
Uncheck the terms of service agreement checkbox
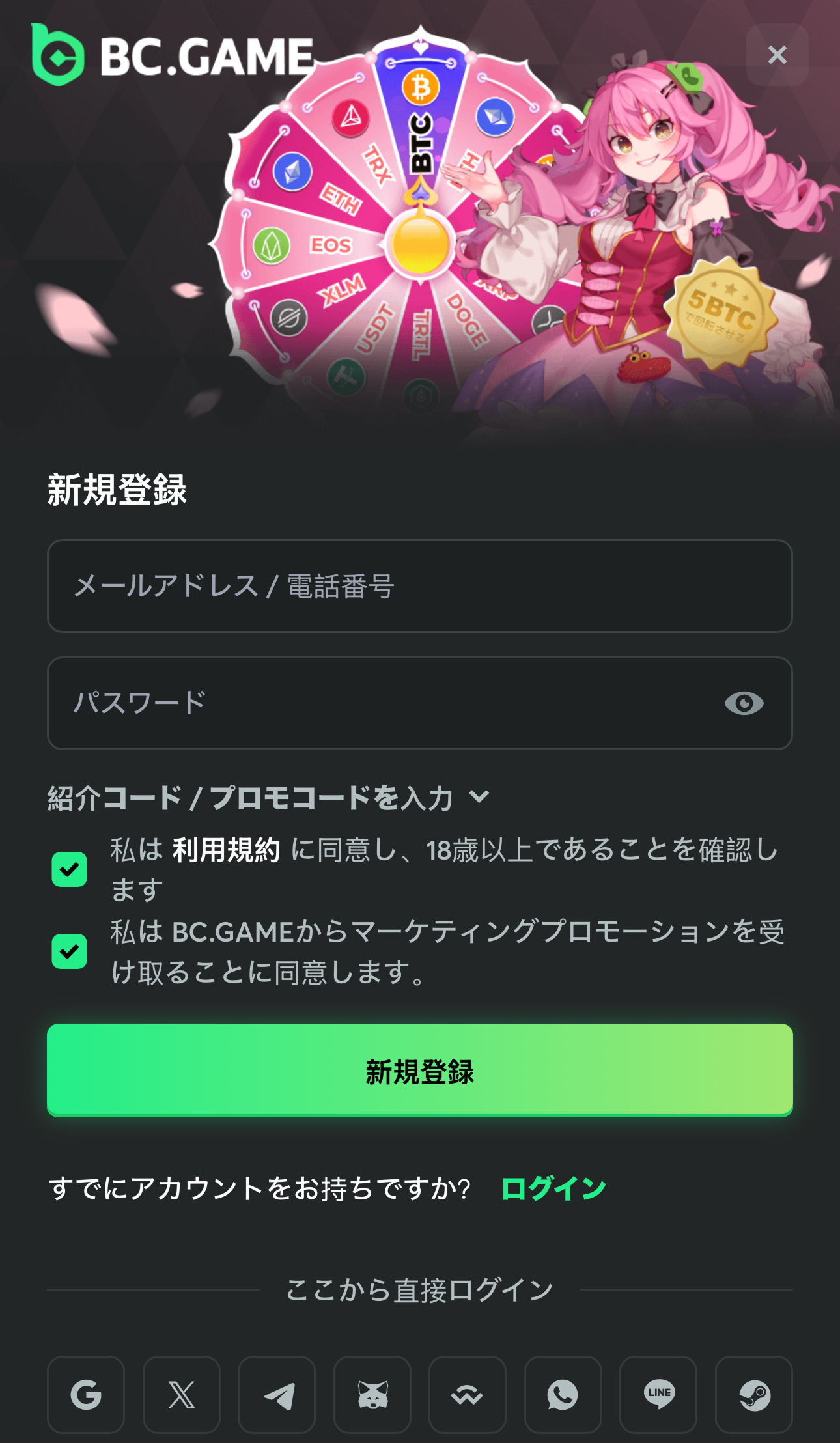70,869
